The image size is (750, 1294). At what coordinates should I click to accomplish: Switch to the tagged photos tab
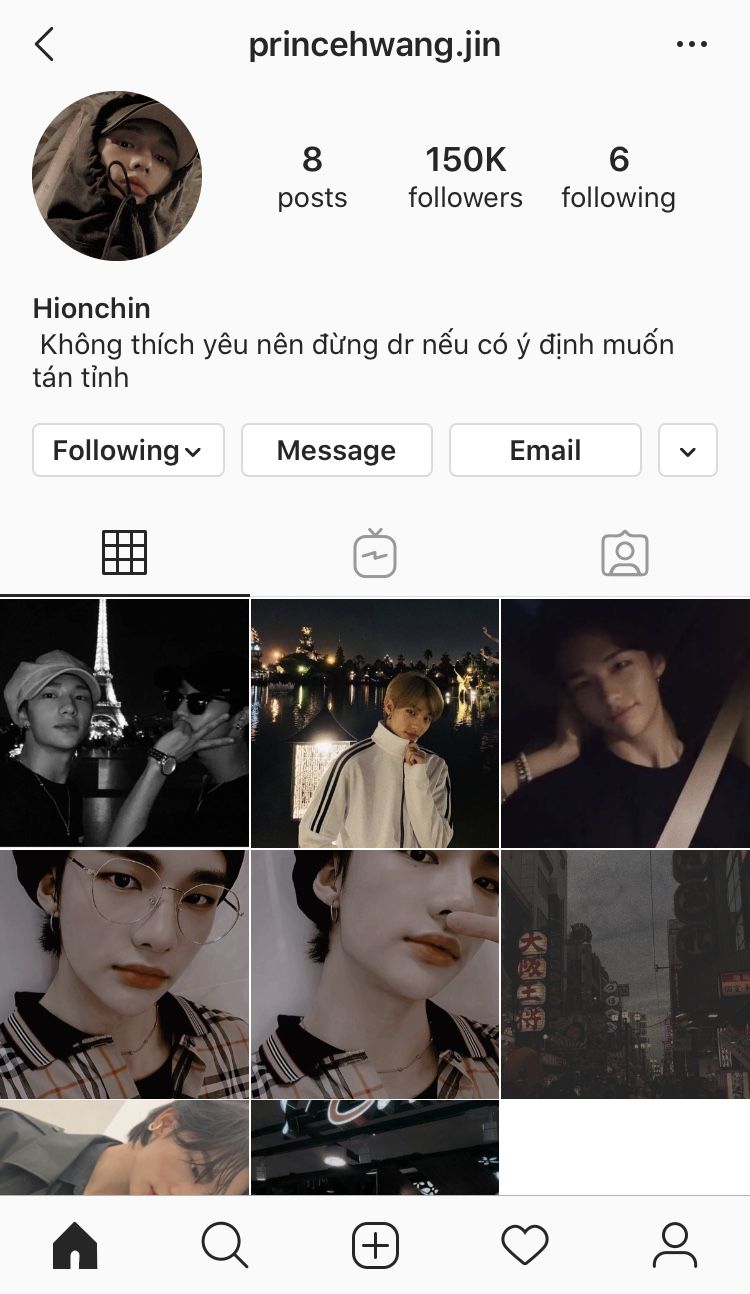tap(625, 552)
